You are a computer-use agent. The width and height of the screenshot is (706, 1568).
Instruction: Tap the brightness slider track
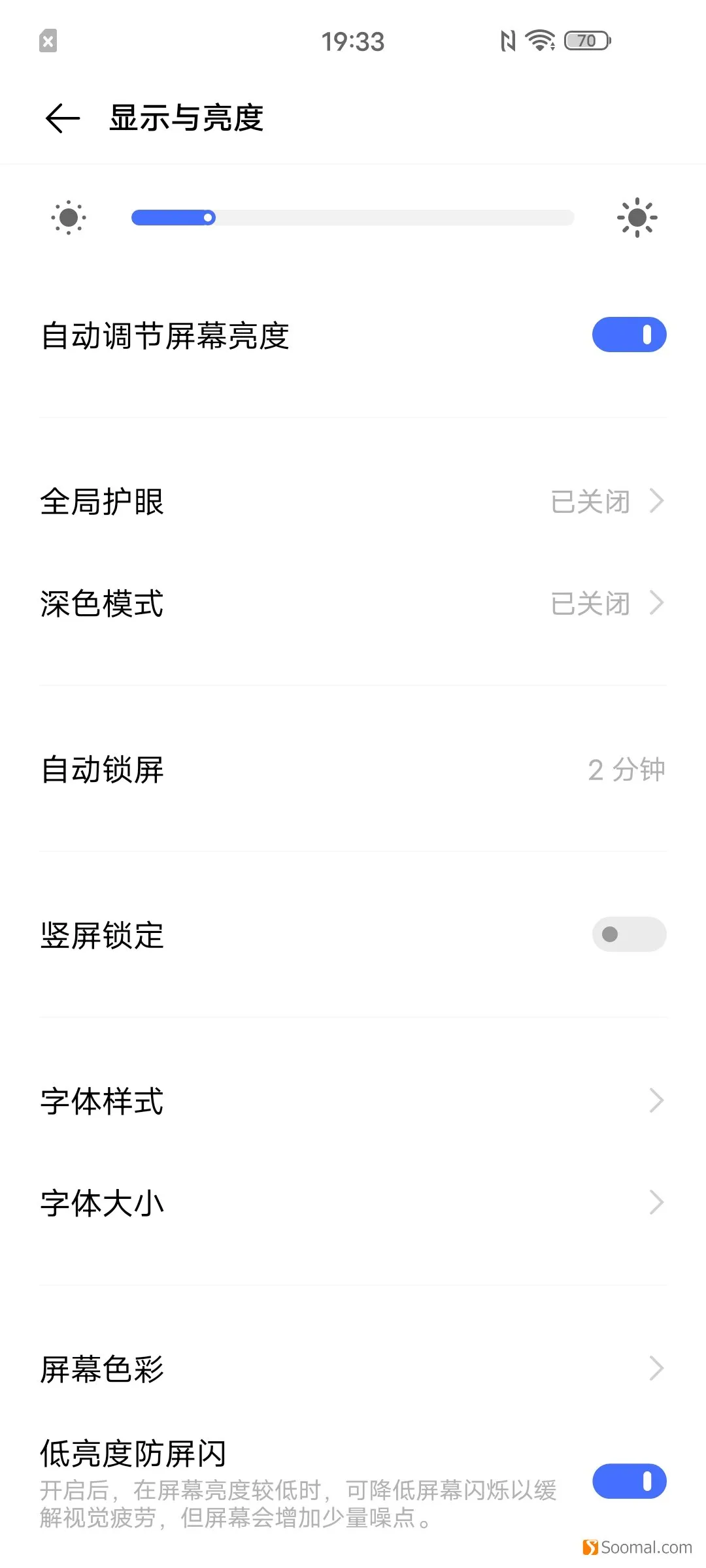tap(353, 218)
